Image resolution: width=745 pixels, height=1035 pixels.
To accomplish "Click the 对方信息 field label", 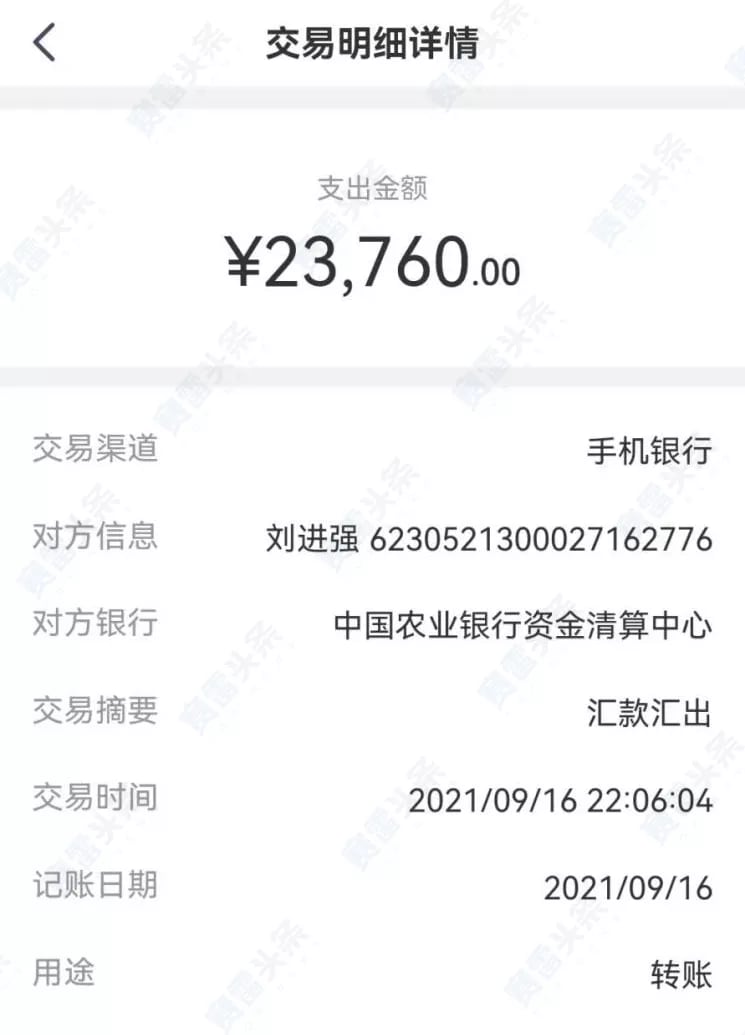I will tap(95, 538).
